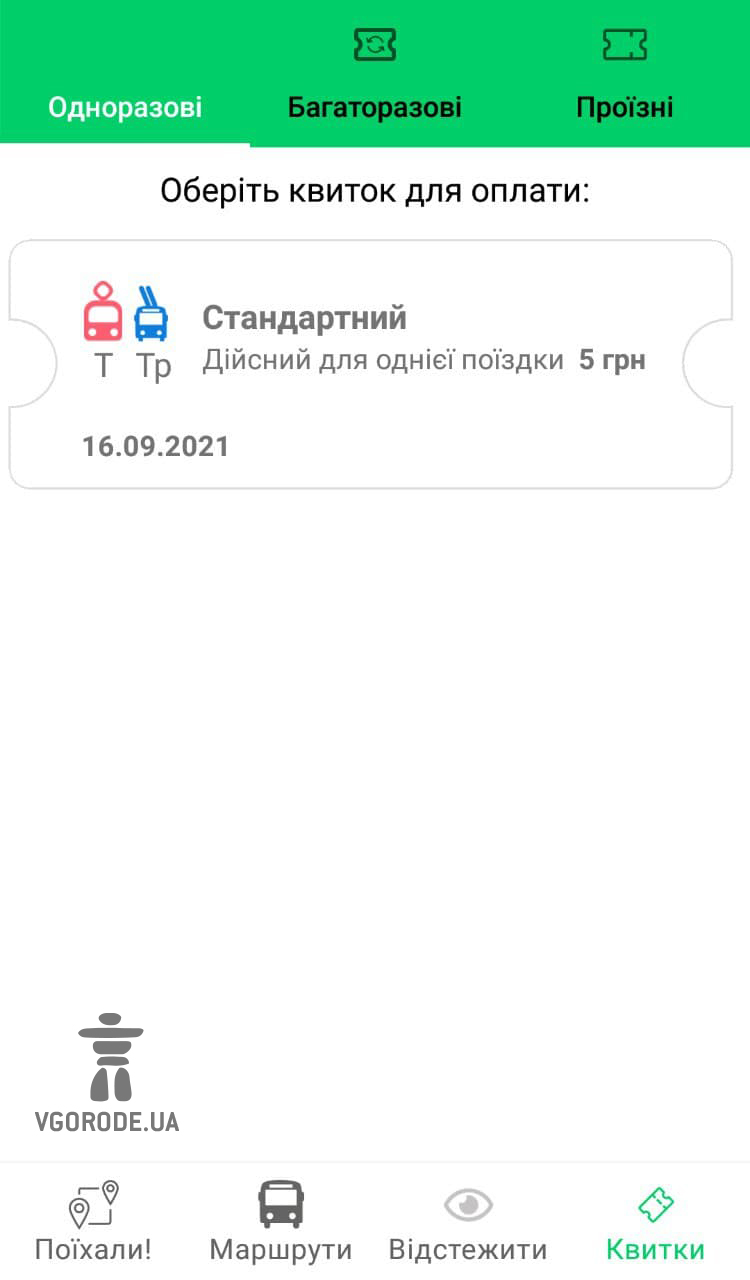Select the tram icon on the Стандартний ticket

103,310
